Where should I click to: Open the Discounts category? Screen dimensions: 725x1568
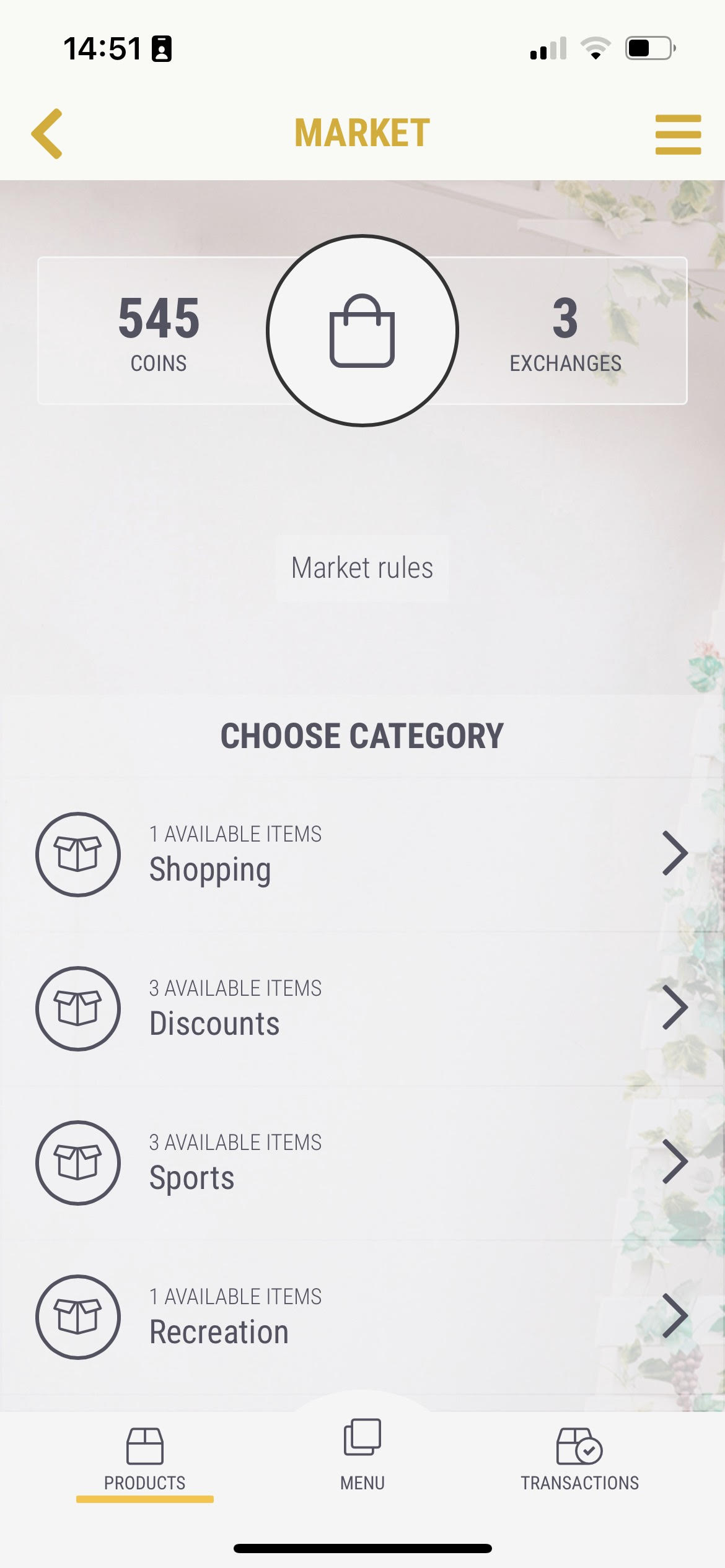coord(362,1008)
